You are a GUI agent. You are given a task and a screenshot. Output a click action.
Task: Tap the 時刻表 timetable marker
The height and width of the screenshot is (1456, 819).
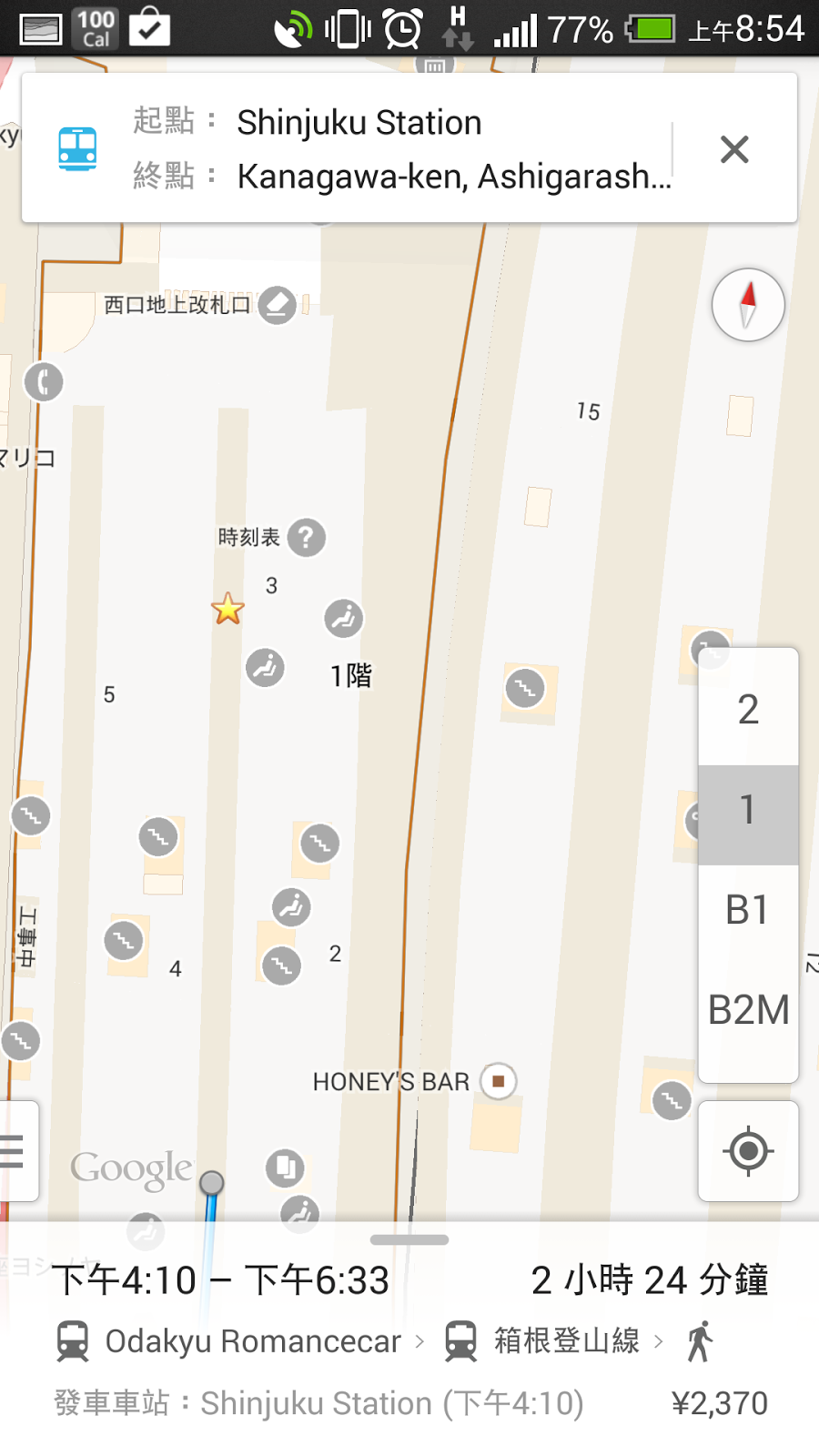(307, 538)
